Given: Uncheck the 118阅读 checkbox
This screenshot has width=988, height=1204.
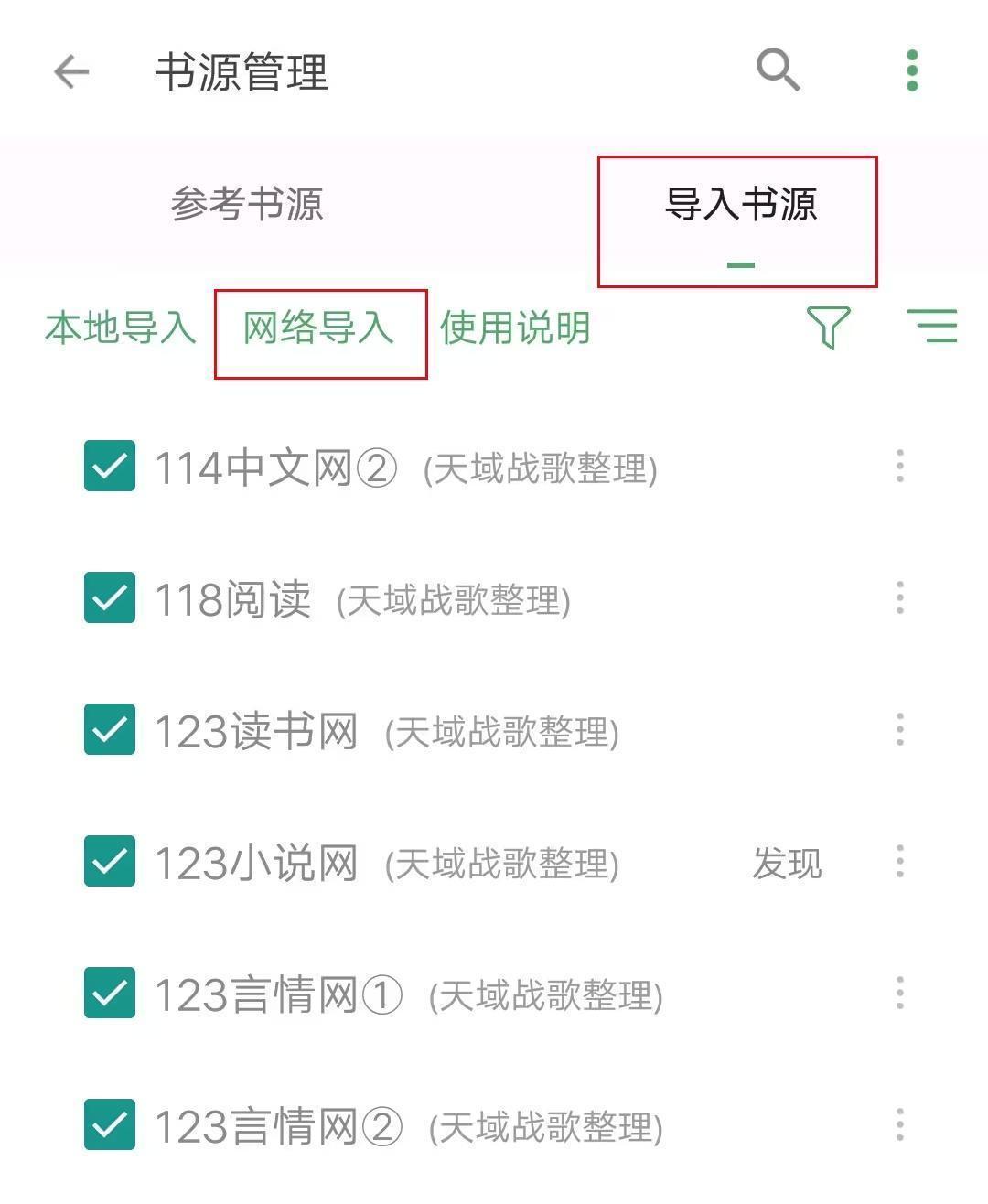Looking at the screenshot, I should [x=110, y=598].
